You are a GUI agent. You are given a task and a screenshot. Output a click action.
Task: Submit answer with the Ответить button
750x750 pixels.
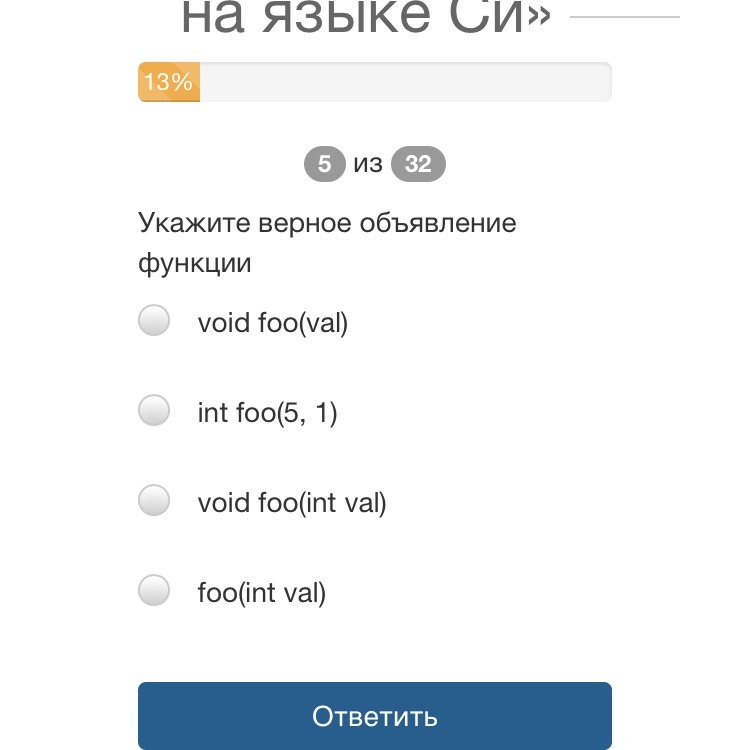coord(374,715)
